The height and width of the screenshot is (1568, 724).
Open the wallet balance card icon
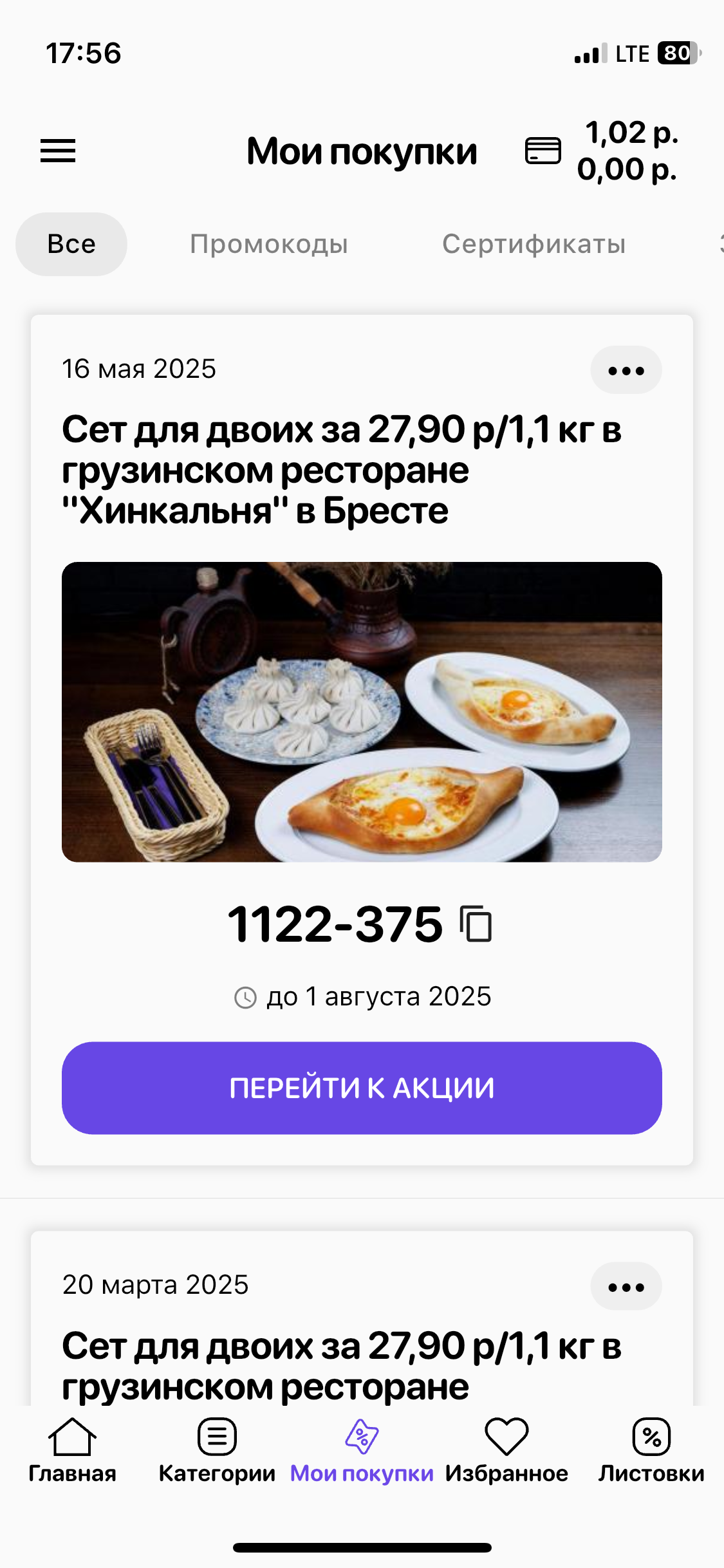tap(543, 151)
